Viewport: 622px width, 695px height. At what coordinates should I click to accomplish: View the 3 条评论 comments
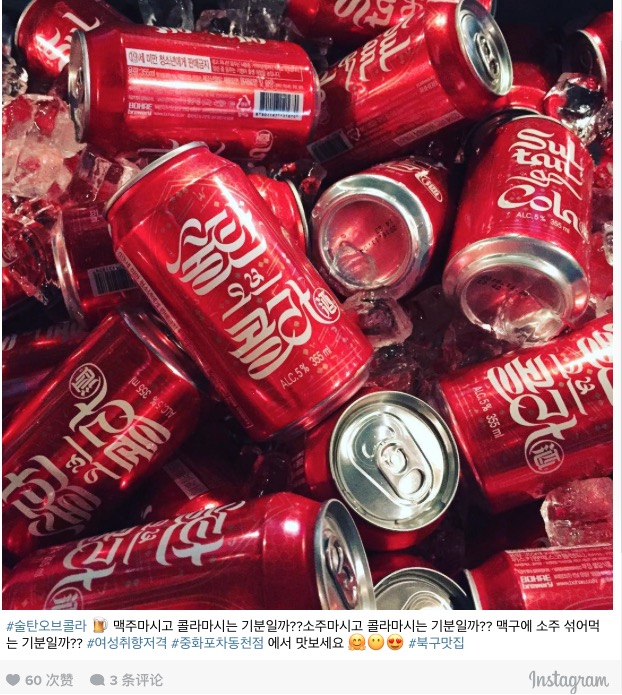coord(127,680)
